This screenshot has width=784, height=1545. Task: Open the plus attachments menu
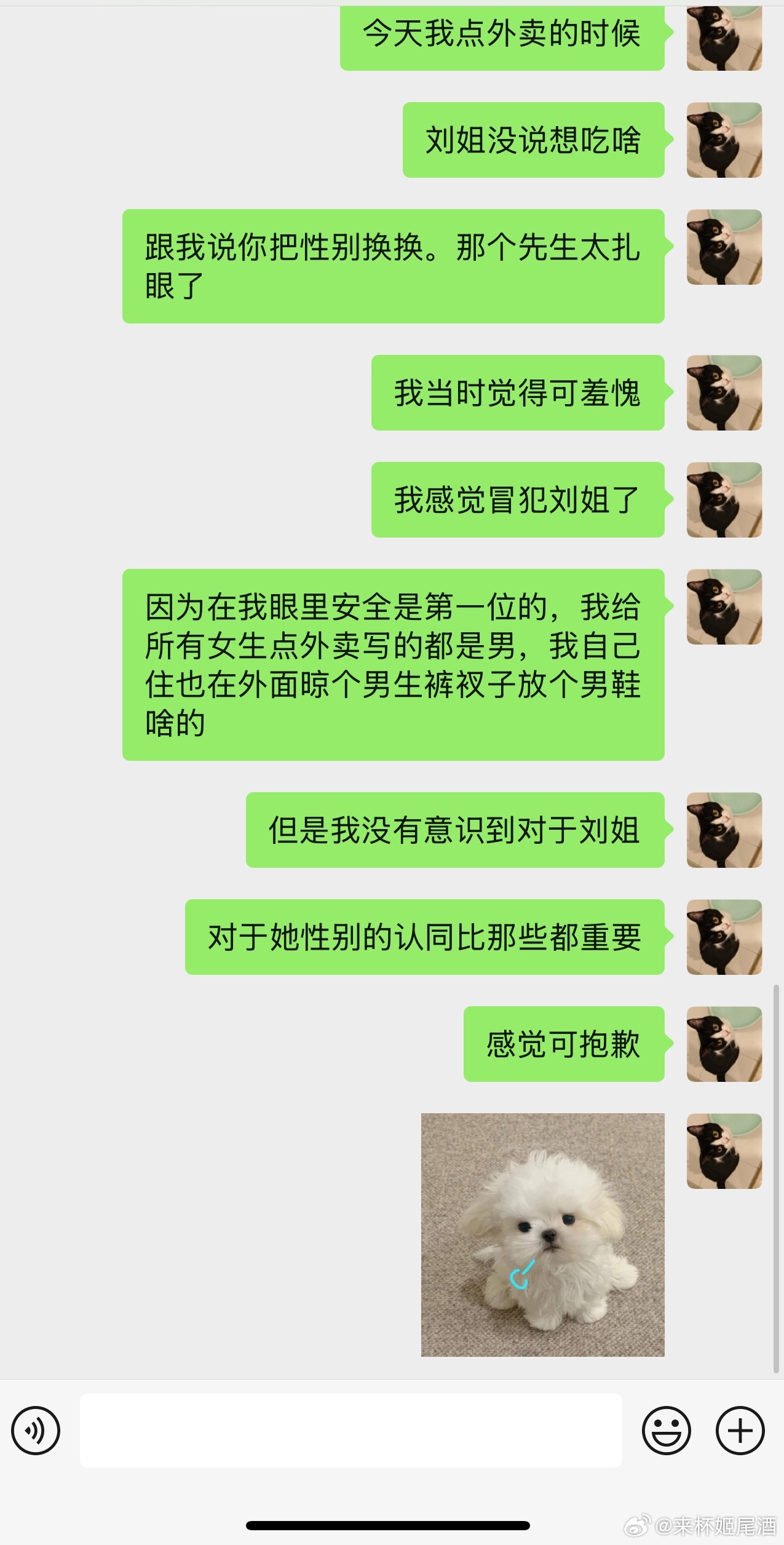pos(740,1430)
